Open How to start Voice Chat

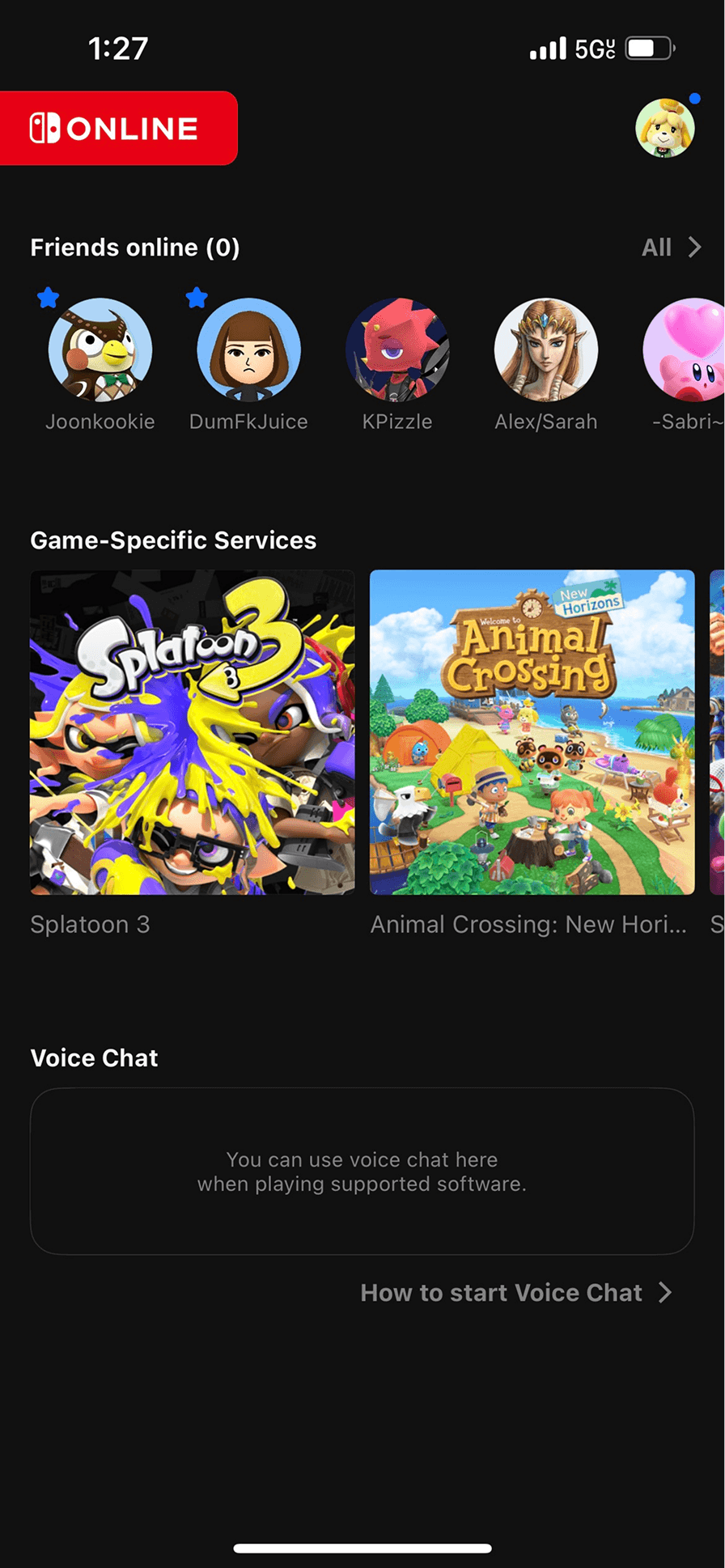[516, 1293]
